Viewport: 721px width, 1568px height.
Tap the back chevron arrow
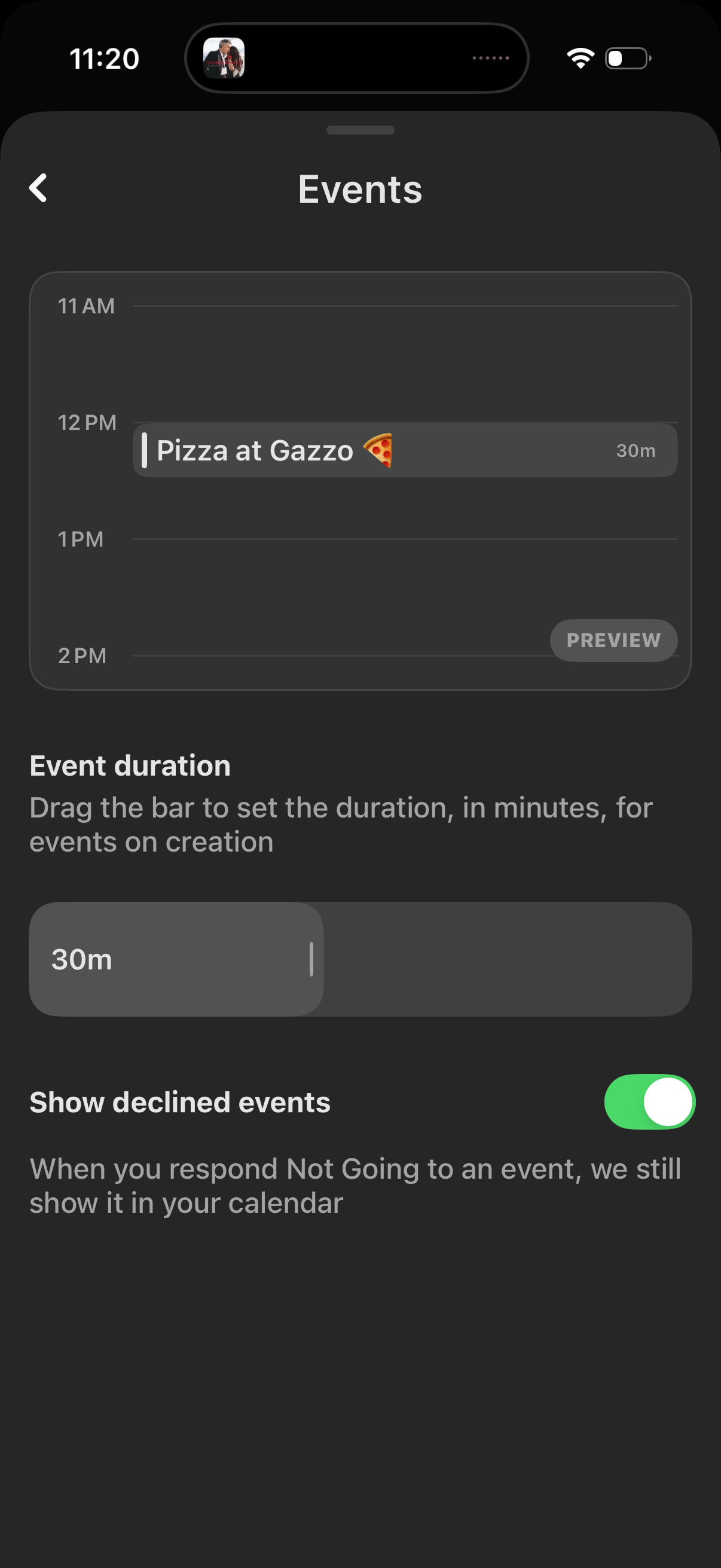coord(38,188)
